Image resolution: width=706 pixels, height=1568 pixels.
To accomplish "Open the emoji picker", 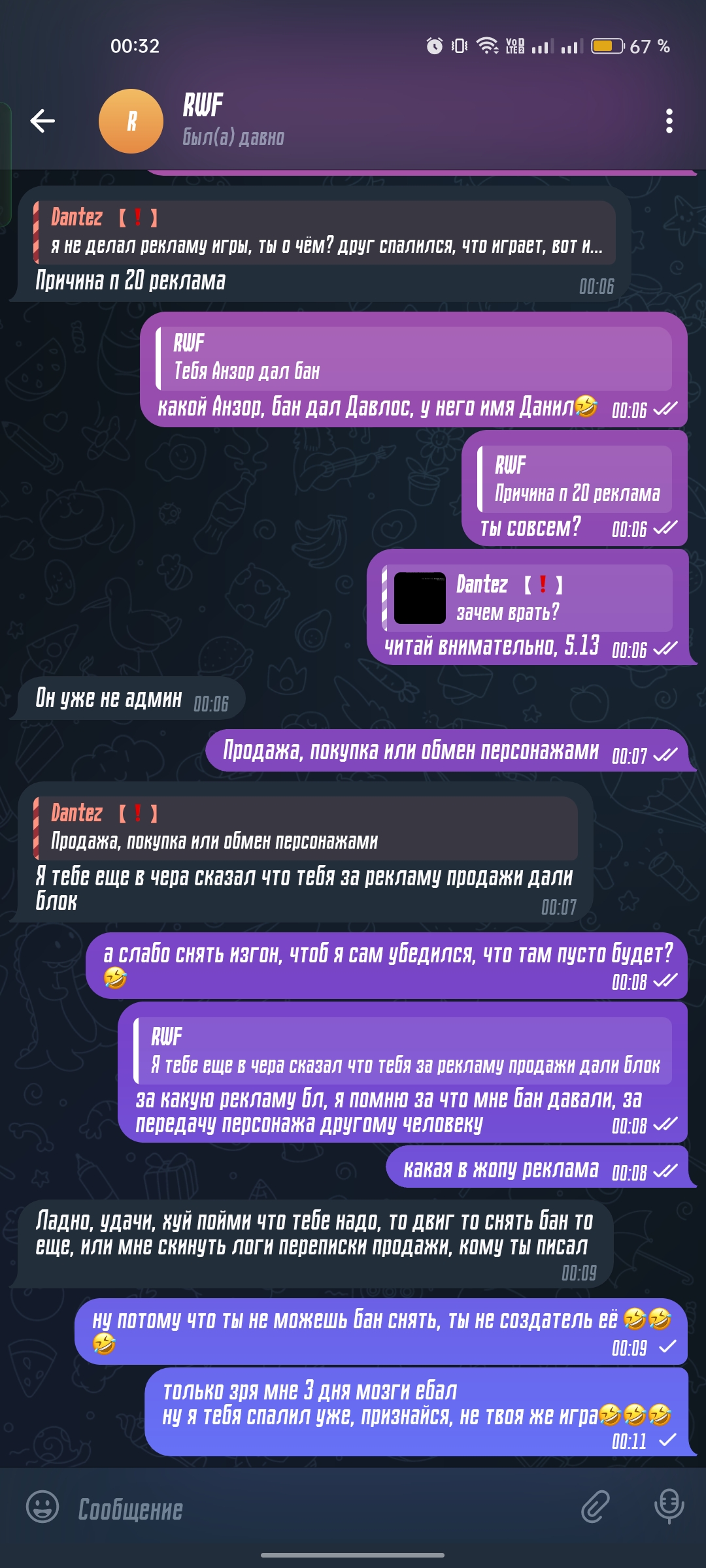I will (42, 1508).
